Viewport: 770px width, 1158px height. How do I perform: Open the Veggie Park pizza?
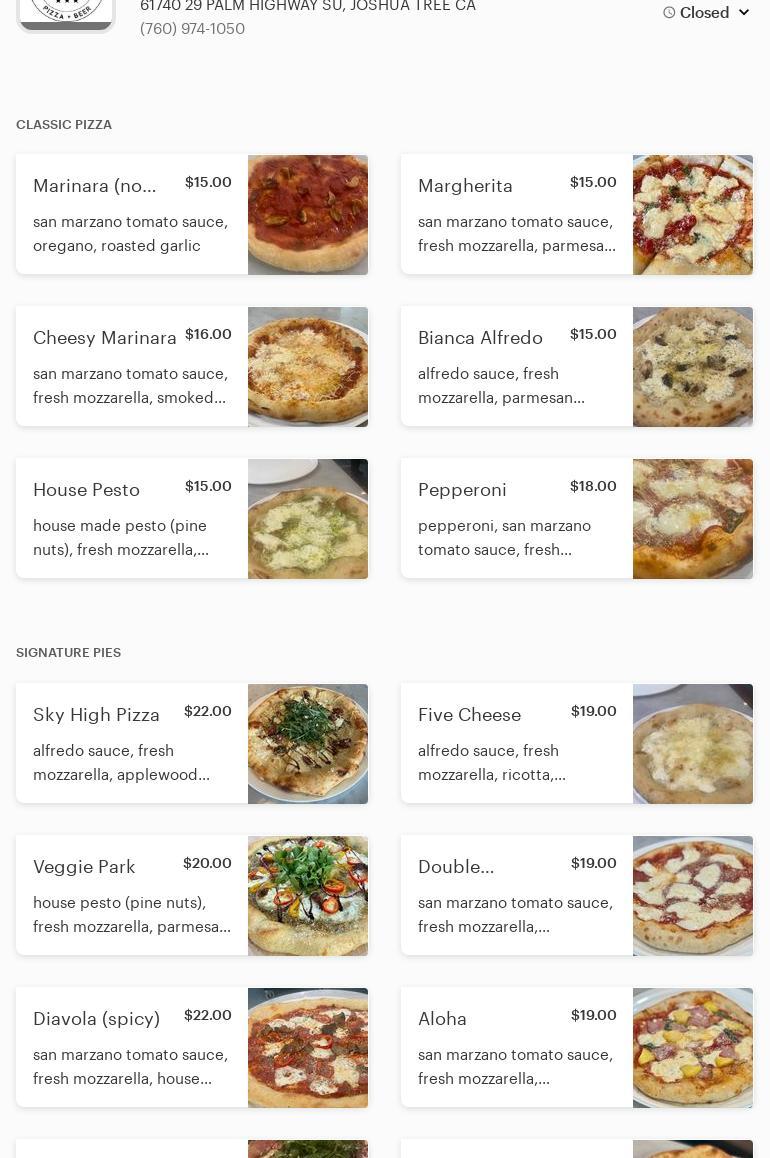pos(192,895)
